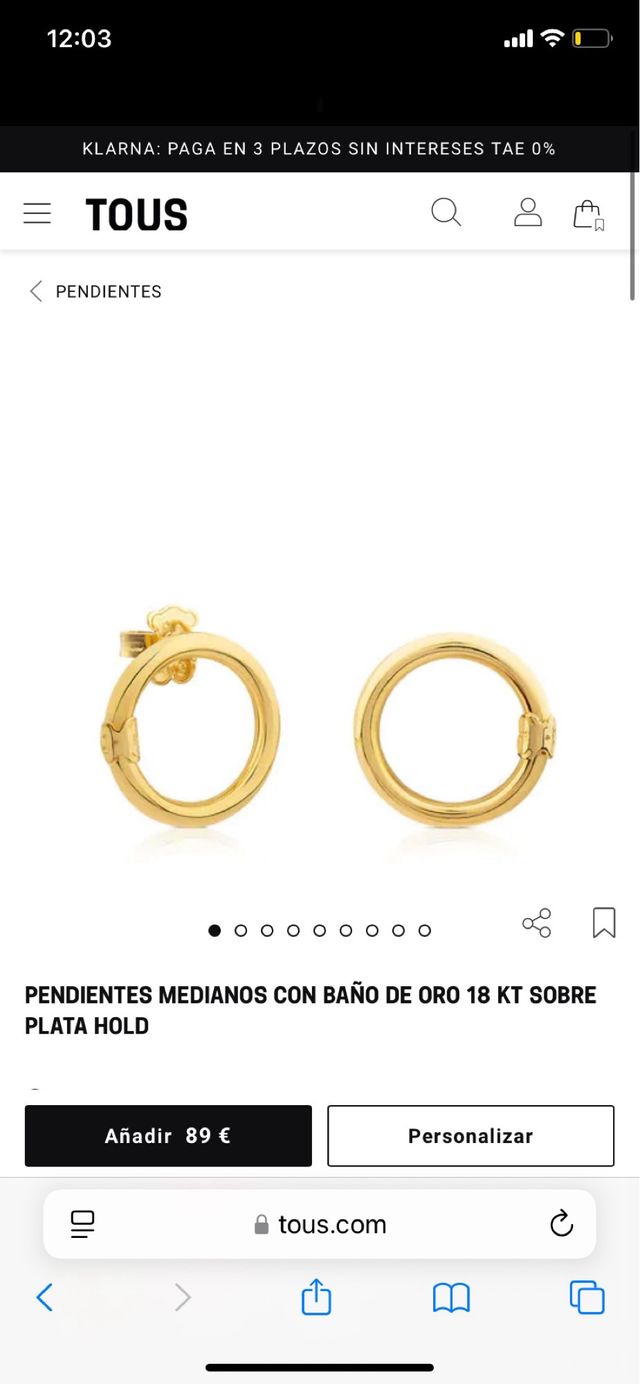Tap the Personalizar button
Viewport: 640px width, 1384px height.
470,1136
